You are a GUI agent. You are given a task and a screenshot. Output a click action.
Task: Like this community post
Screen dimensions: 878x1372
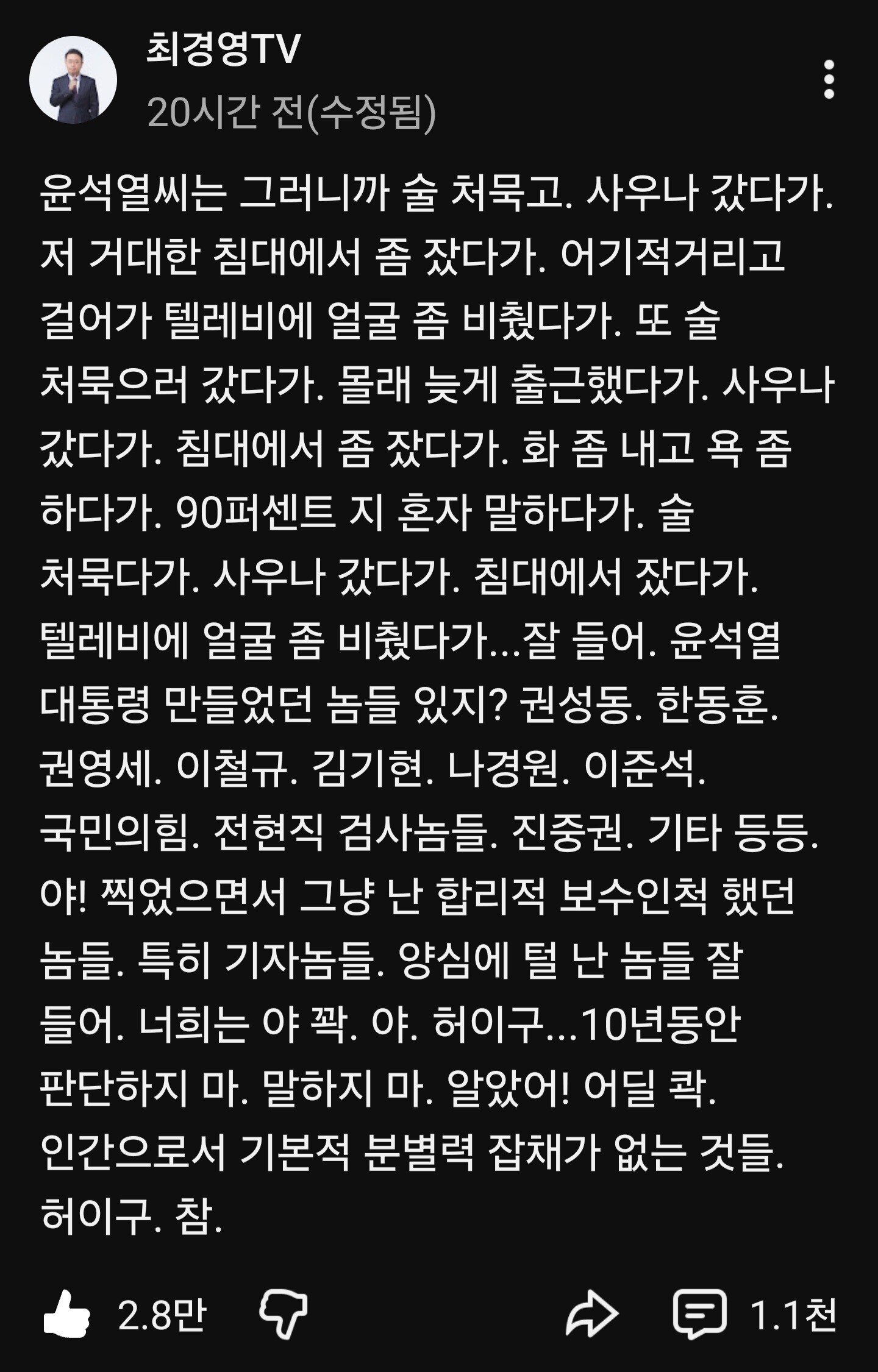(67, 1313)
